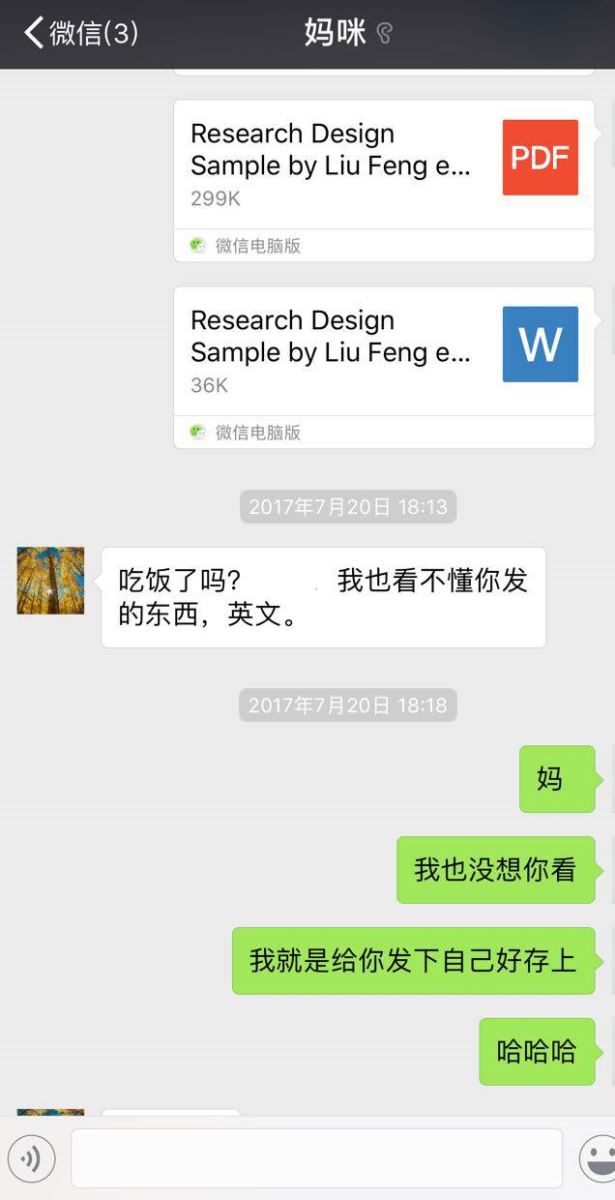This screenshot has width=615, height=1200.
Task: Focus the message text field
Action: pyautogui.click(x=317, y=1159)
